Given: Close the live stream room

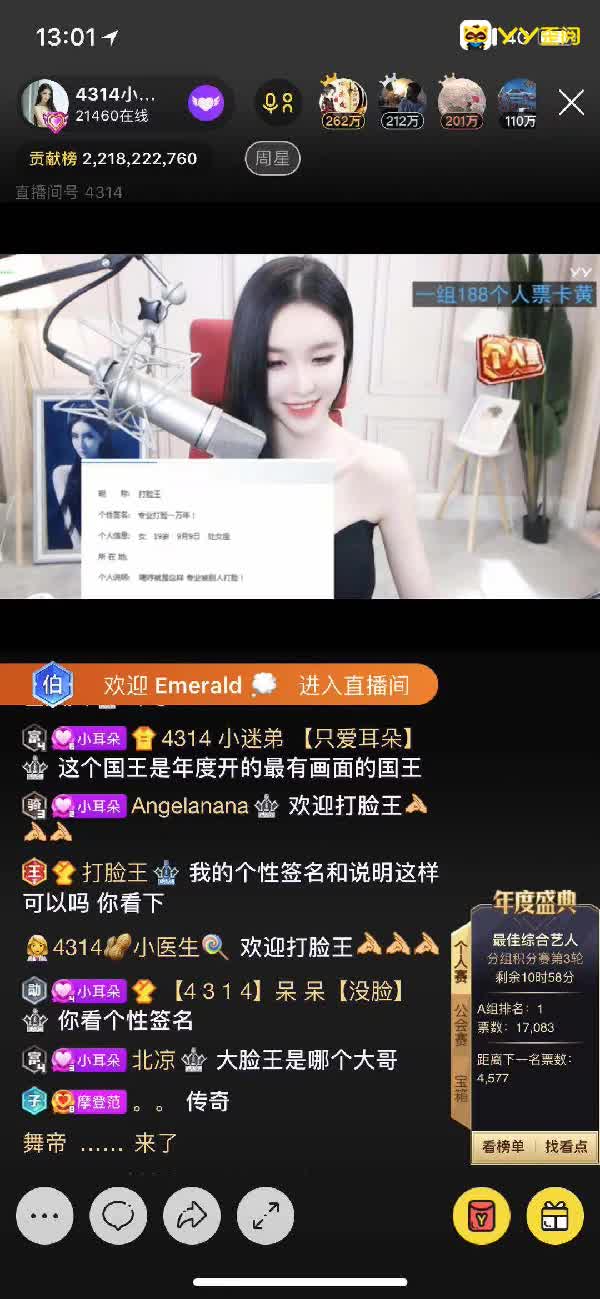Looking at the screenshot, I should [571, 103].
